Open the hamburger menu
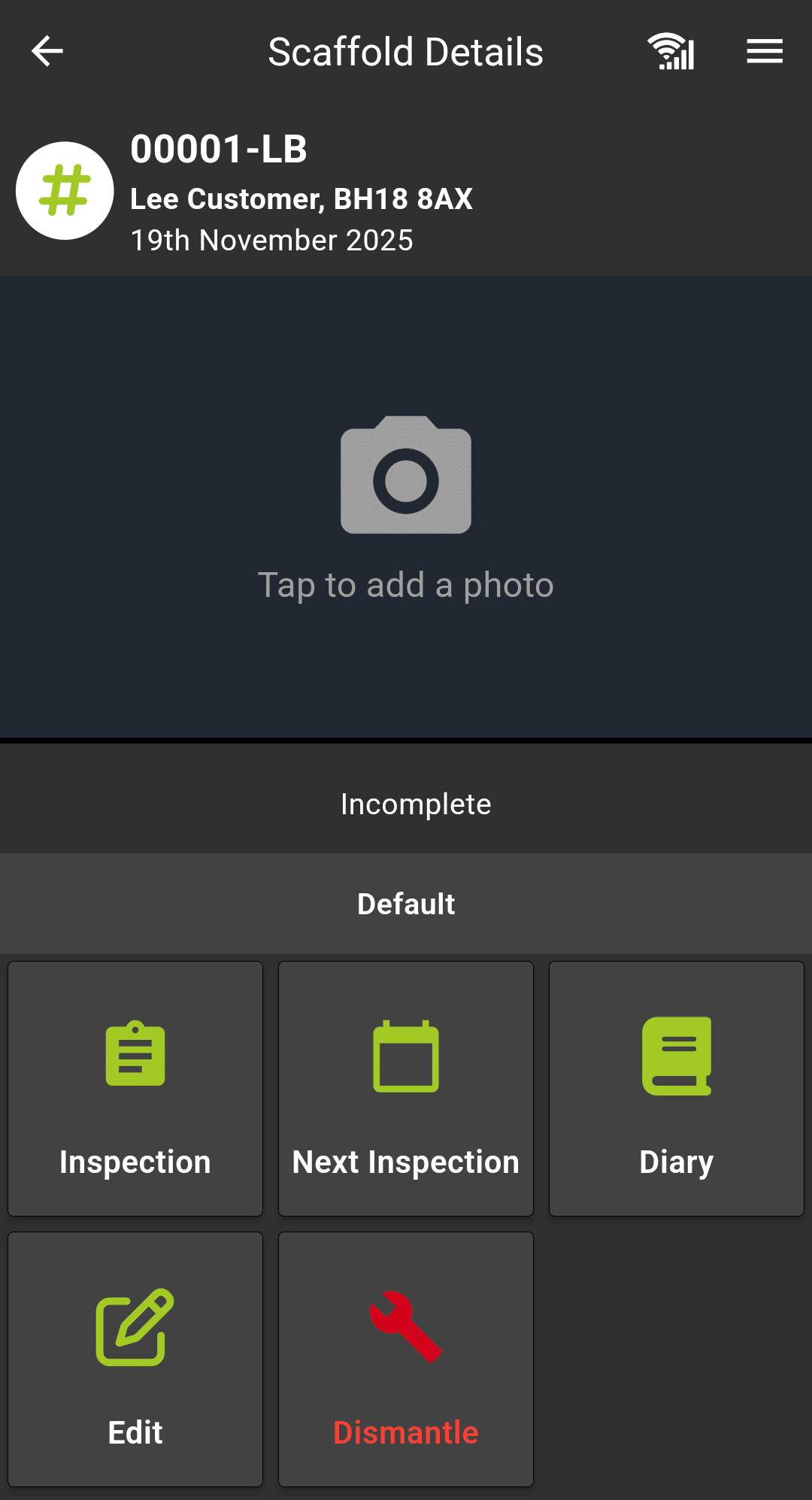The height and width of the screenshot is (1500, 812). point(764,52)
